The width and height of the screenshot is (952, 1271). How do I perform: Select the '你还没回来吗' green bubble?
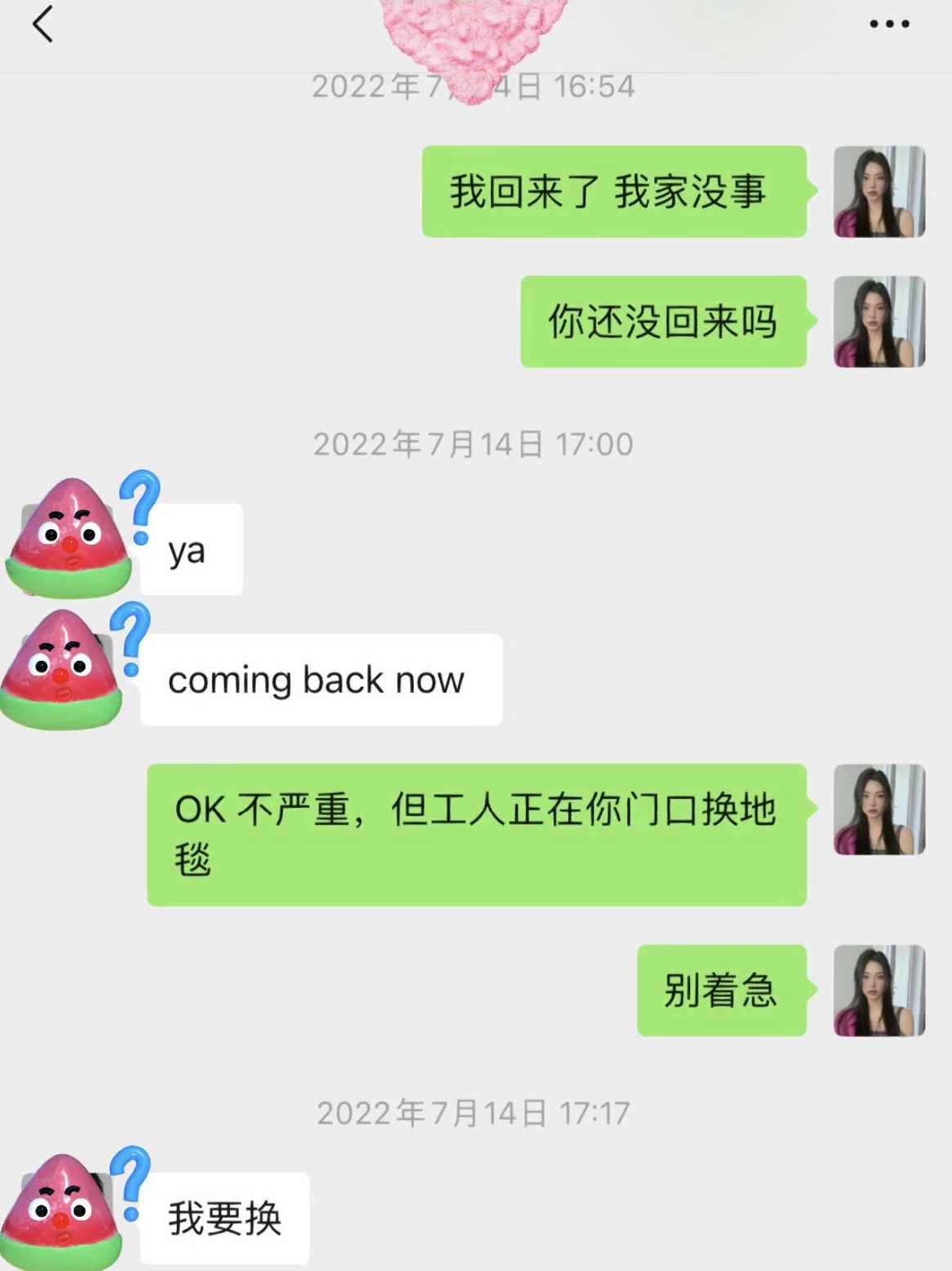tap(662, 323)
